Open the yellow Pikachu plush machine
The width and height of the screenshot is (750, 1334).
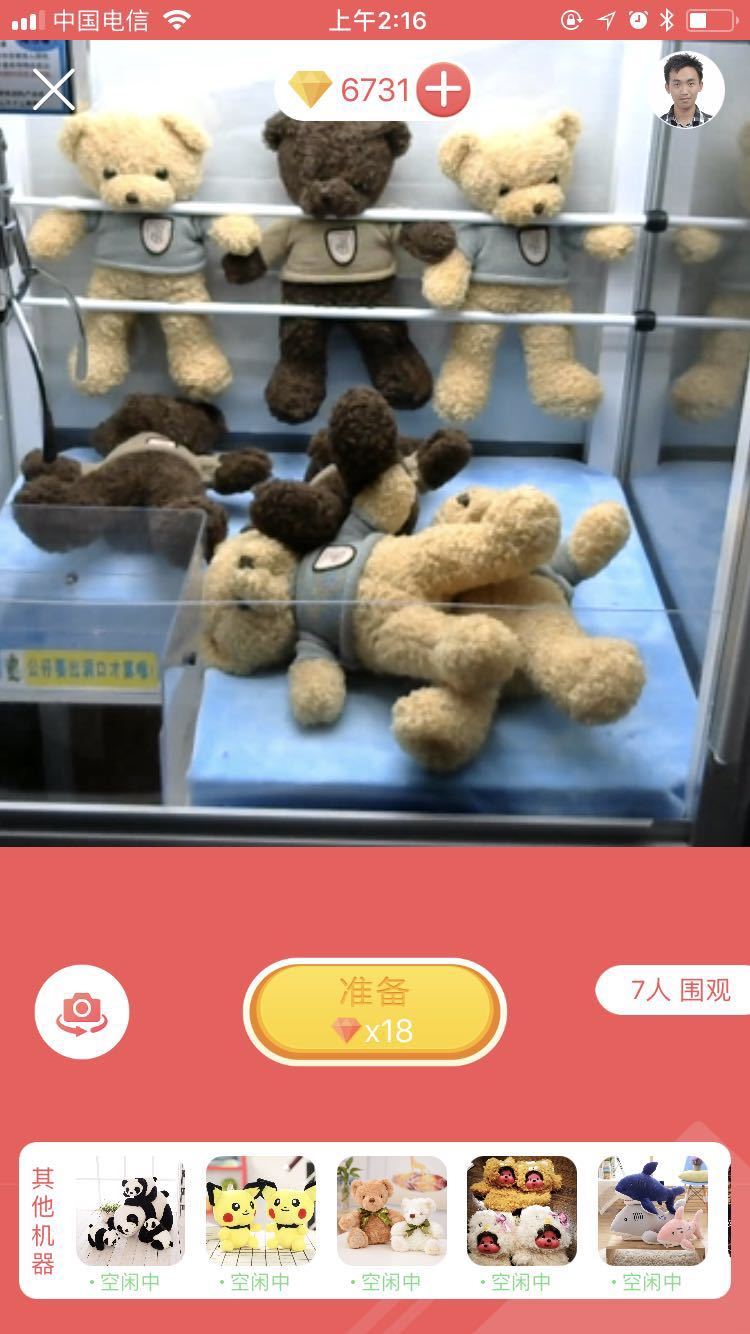(261, 1212)
